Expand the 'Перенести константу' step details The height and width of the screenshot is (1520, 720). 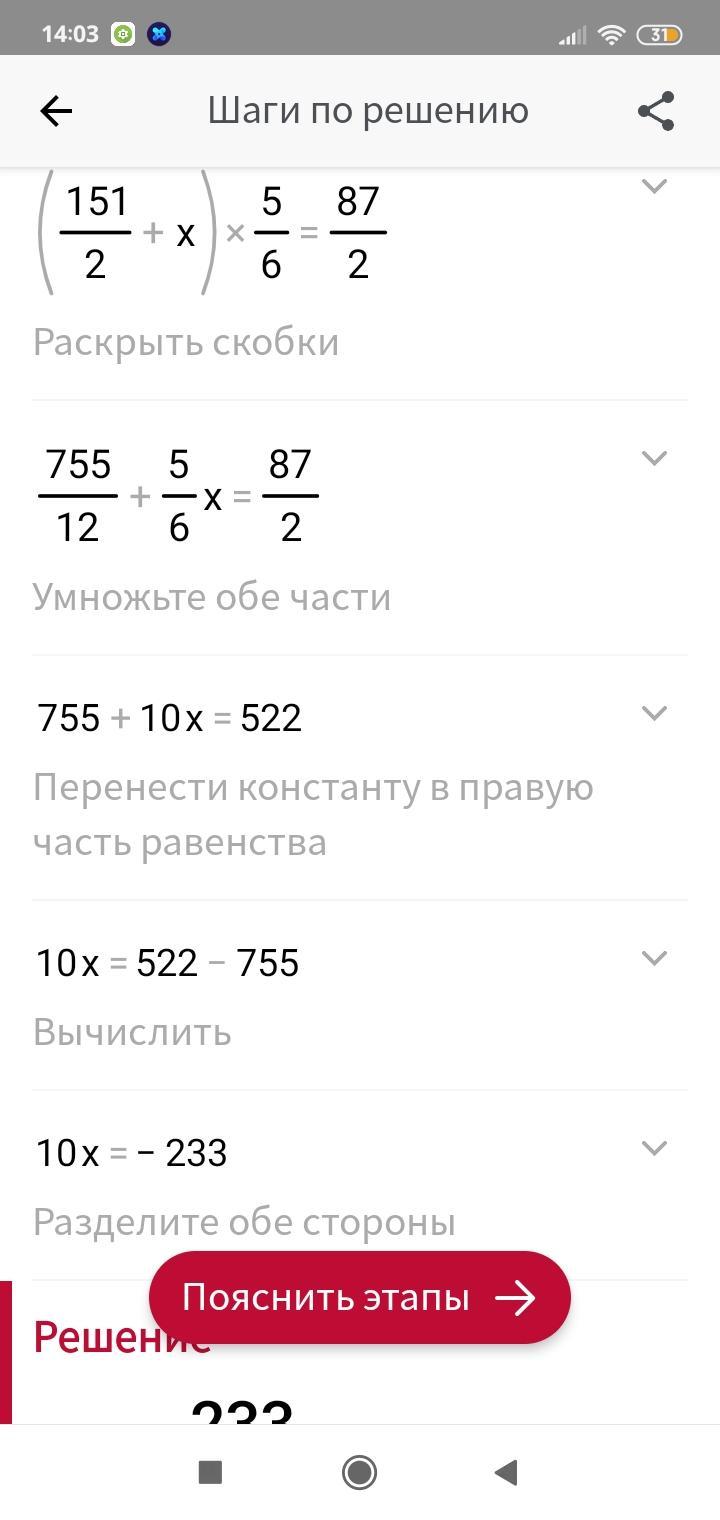[653, 713]
